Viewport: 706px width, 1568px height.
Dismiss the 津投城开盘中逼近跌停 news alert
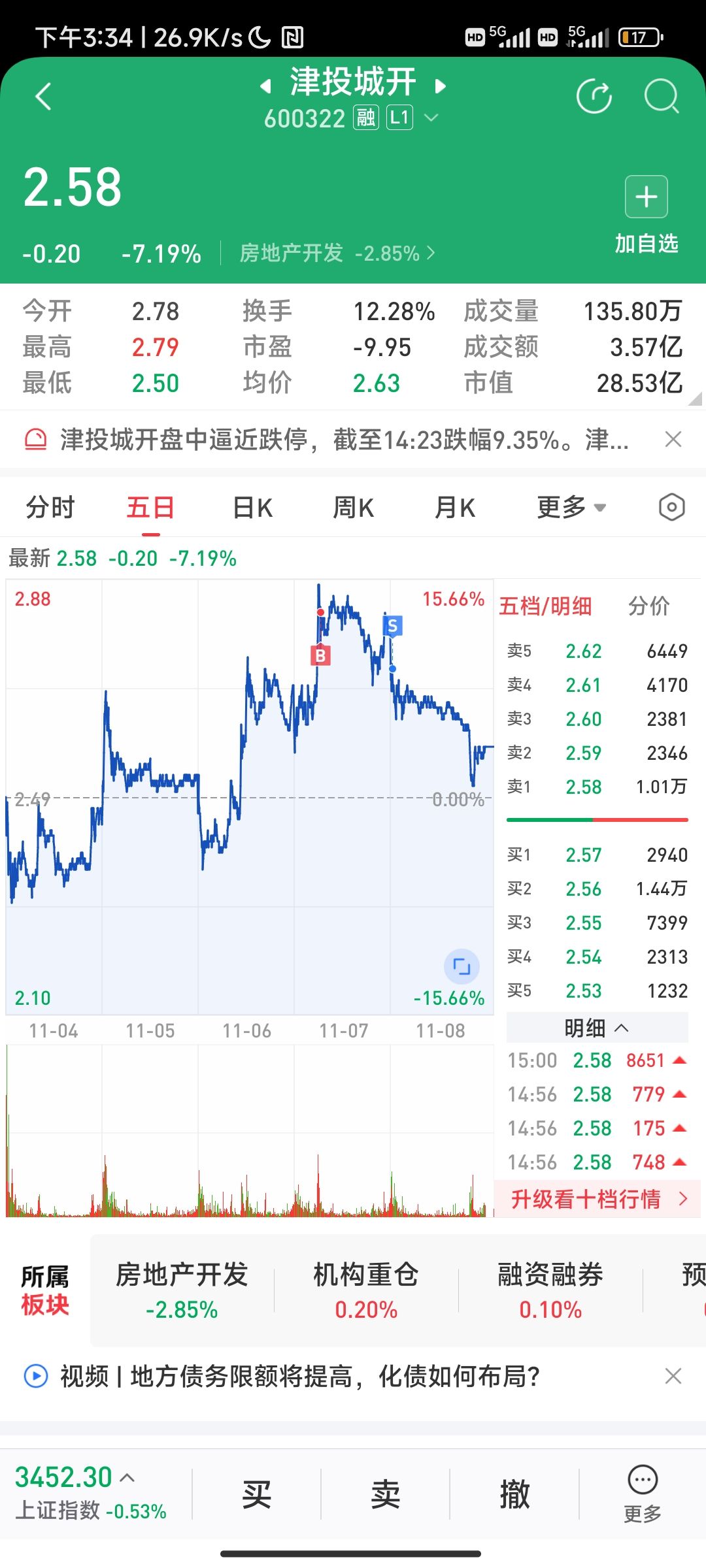click(673, 439)
